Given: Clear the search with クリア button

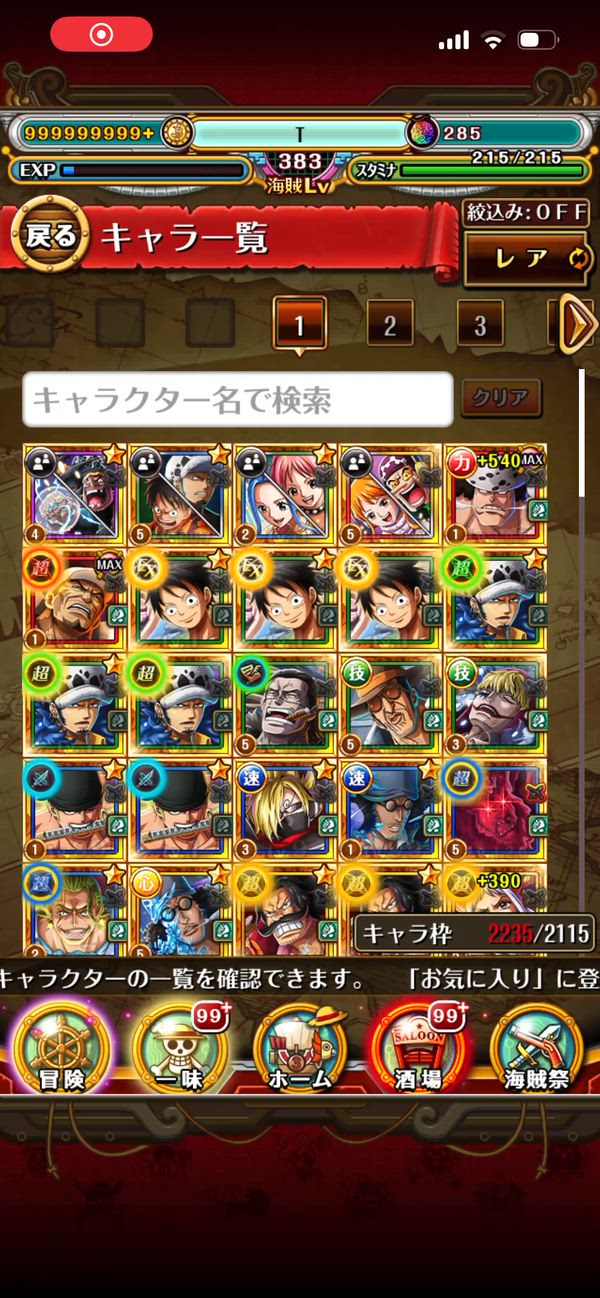Looking at the screenshot, I should (500, 398).
